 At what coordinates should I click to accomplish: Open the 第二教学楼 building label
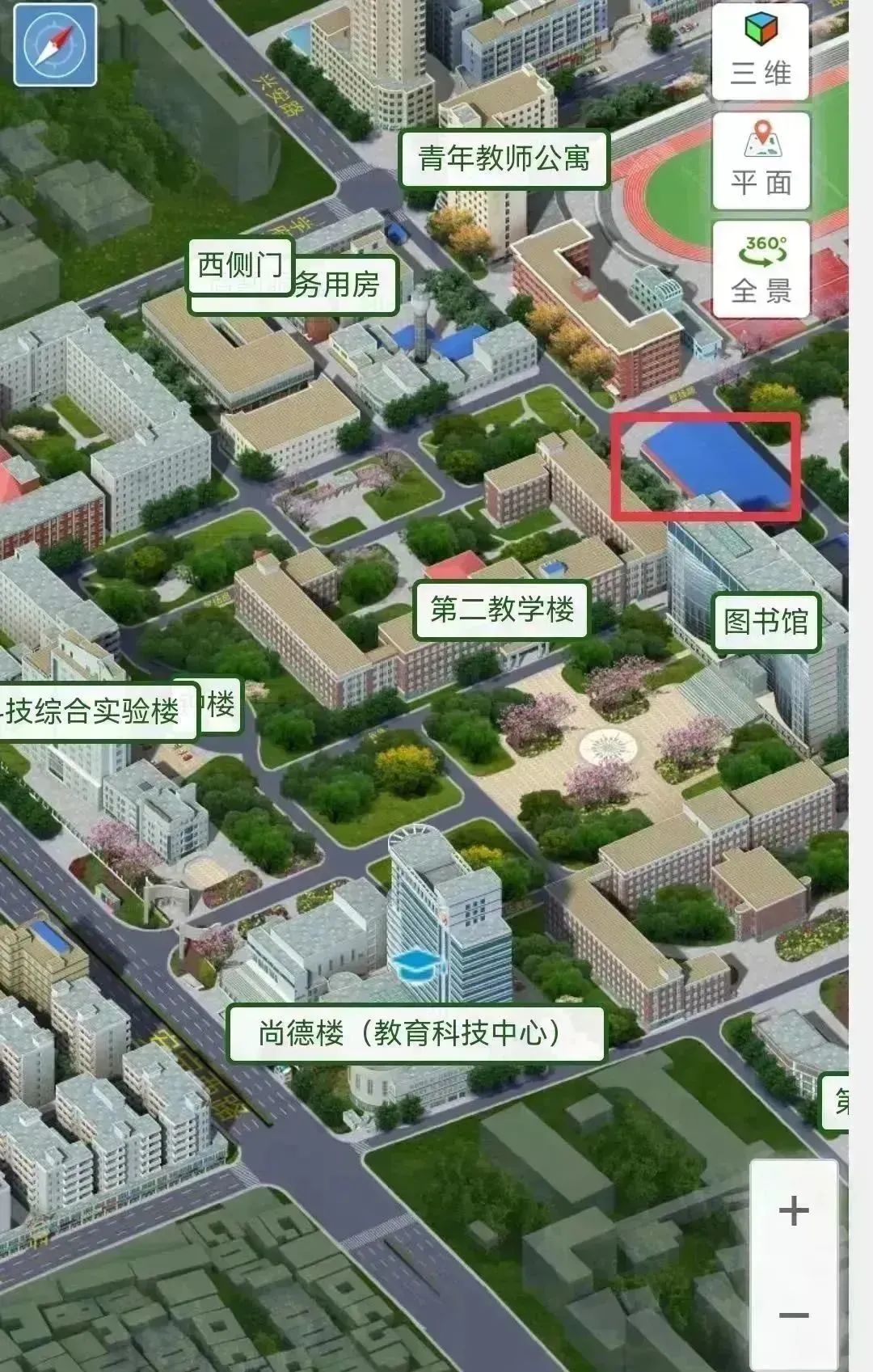point(501,610)
